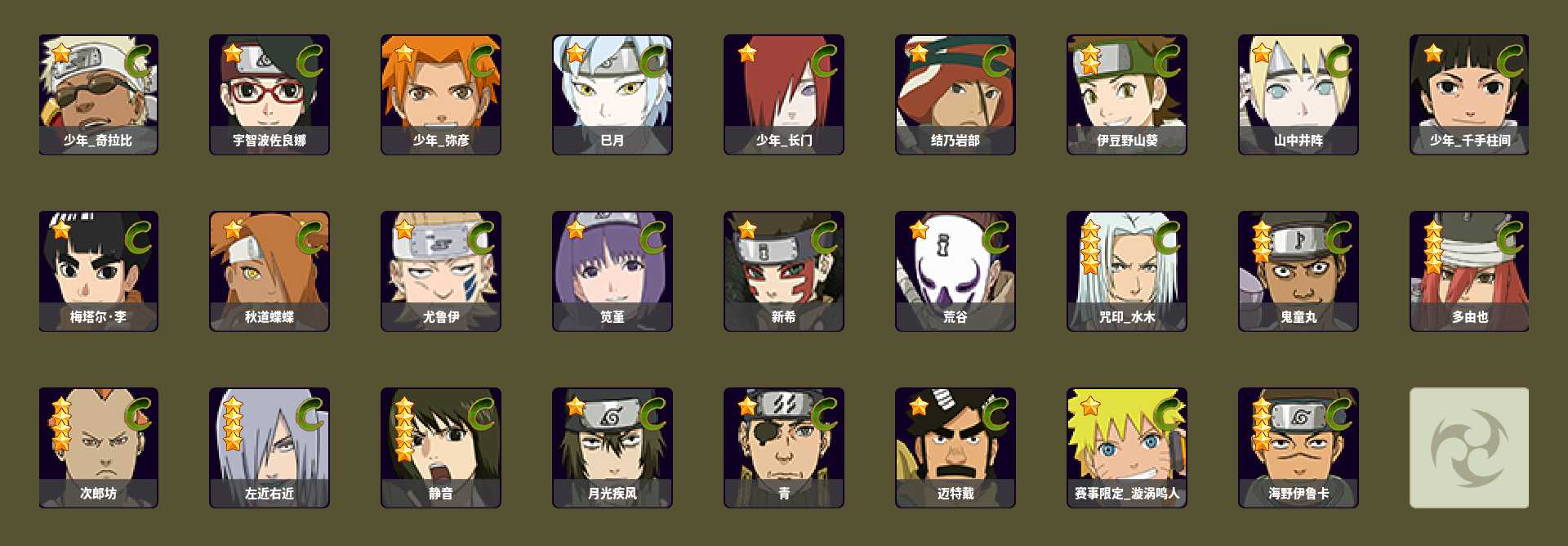Choose 少年_千手柱间 character
The width and height of the screenshot is (1568, 546).
coord(1469,94)
